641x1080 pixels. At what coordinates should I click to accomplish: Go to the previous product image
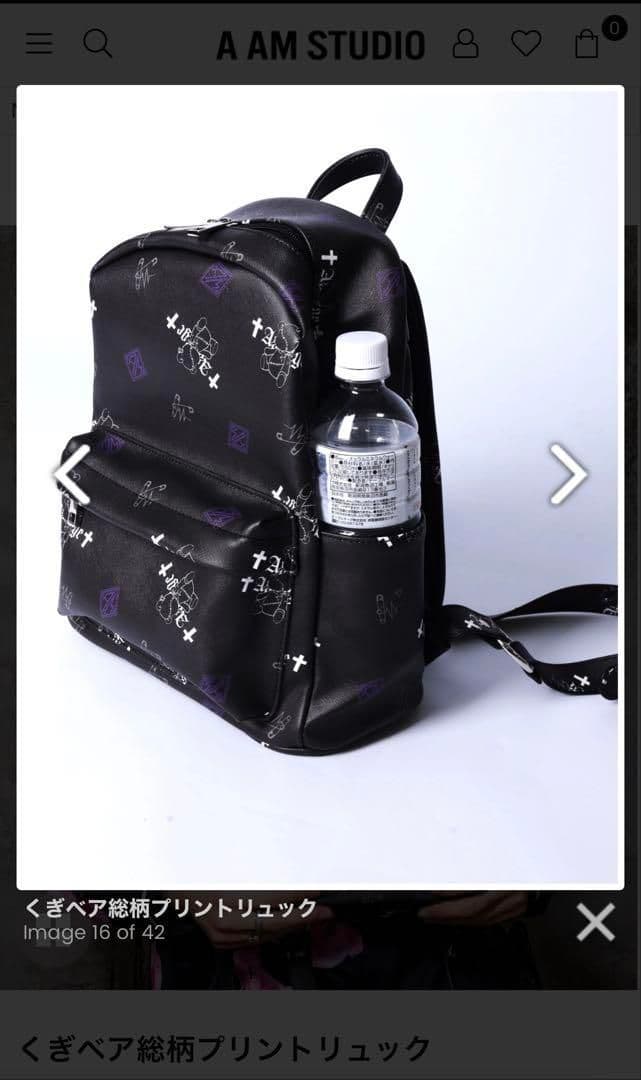72,474
